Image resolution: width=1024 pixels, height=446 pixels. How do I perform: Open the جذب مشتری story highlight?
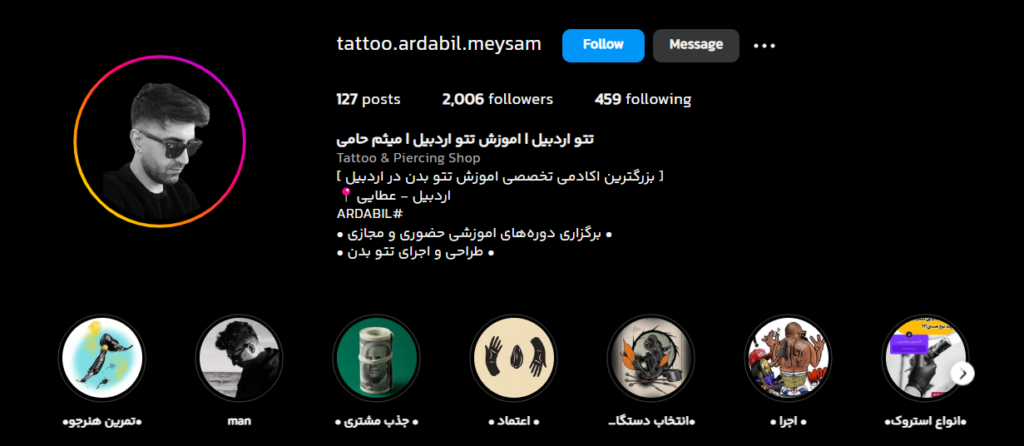(376, 358)
